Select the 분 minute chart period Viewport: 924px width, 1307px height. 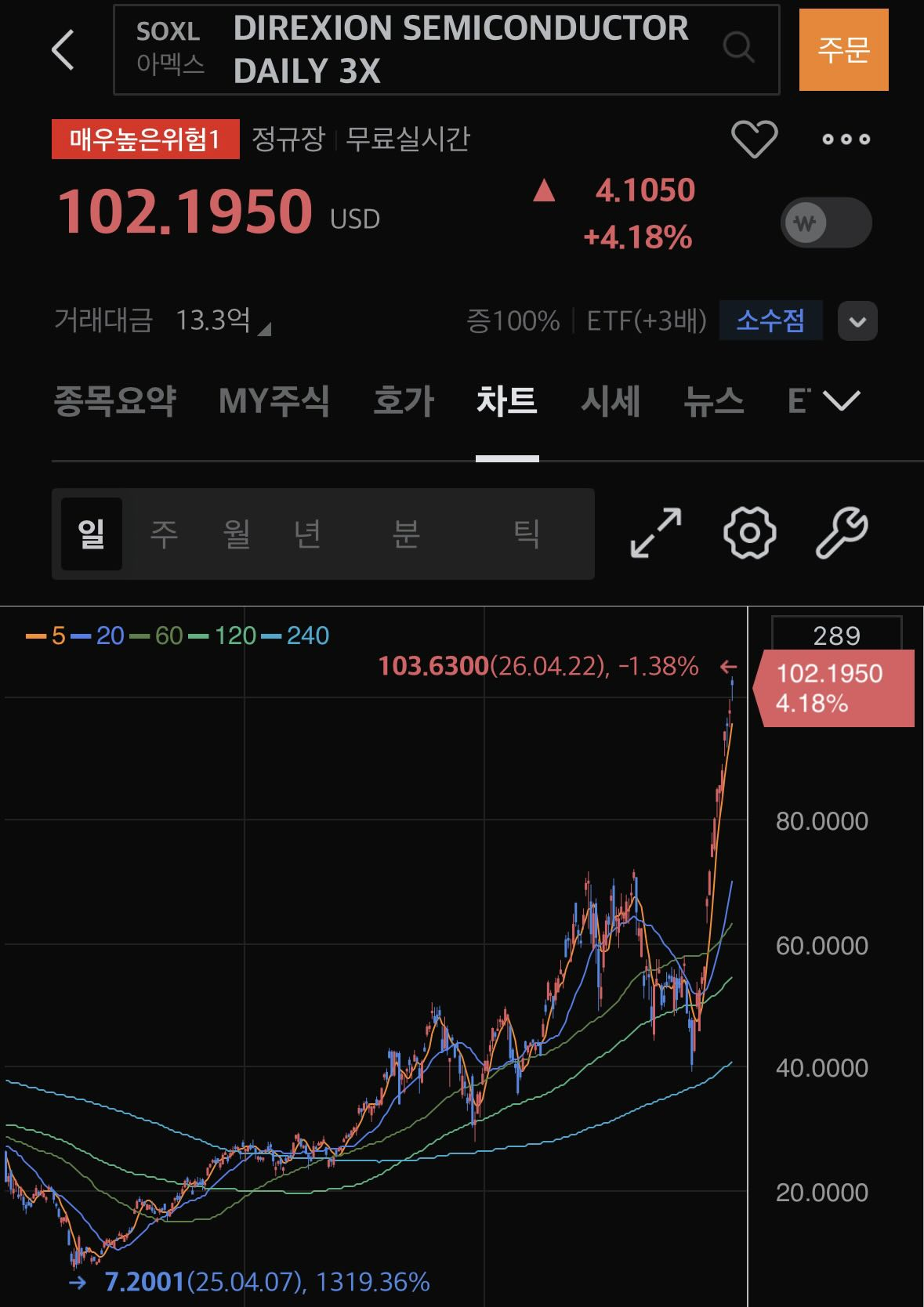(x=406, y=534)
